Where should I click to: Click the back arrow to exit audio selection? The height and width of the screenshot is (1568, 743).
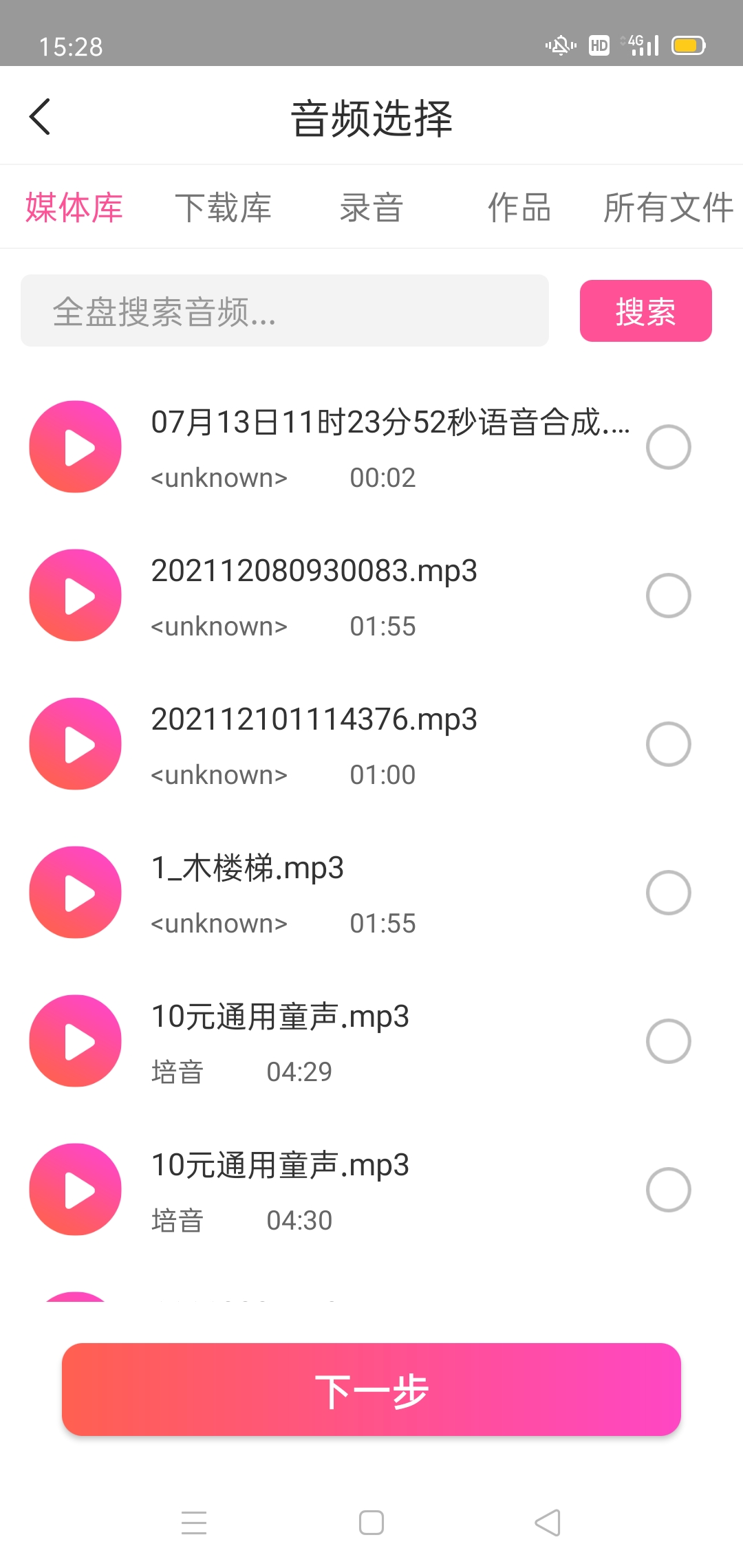tap(39, 117)
